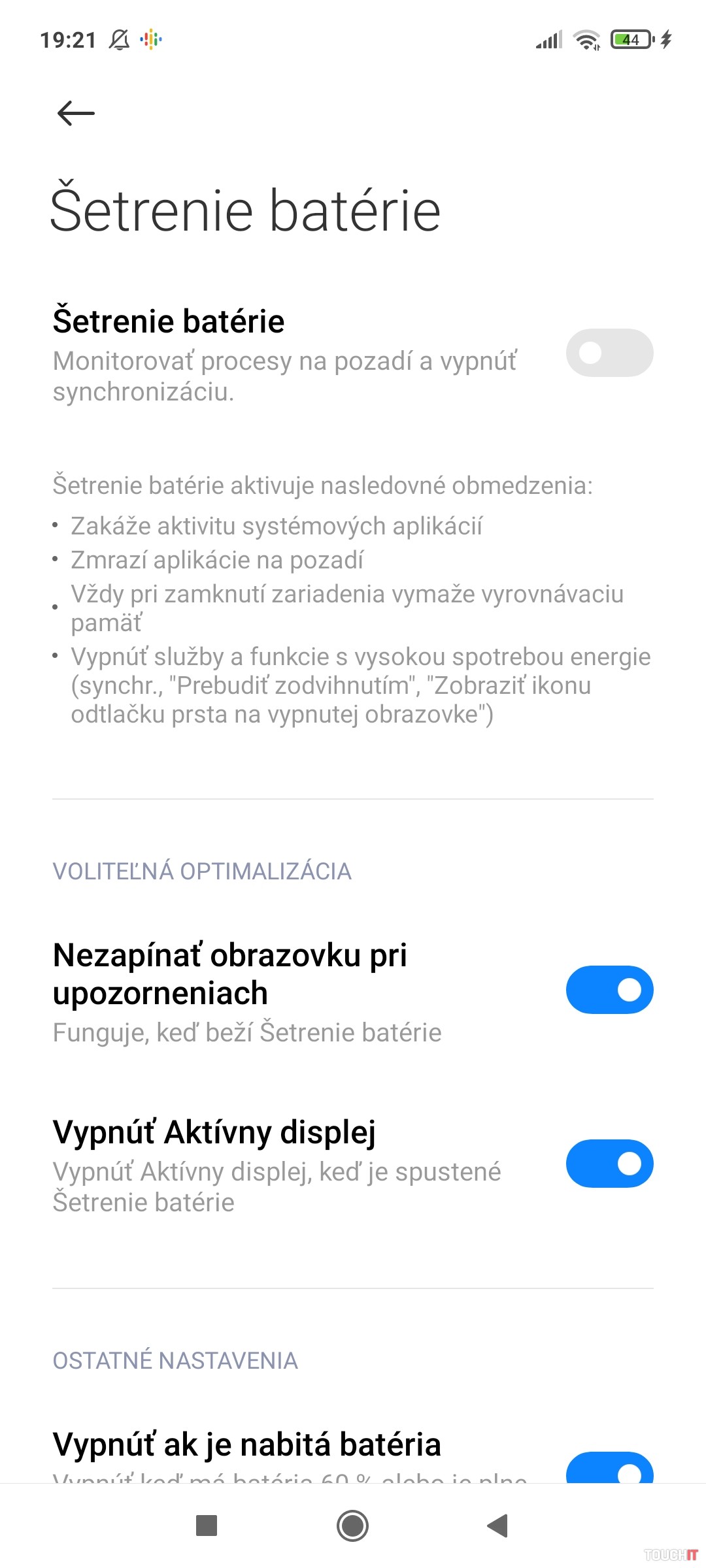Image resolution: width=706 pixels, height=1568 pixels.
Task: Tap the system home button
Action: (x=352, y=1526)
